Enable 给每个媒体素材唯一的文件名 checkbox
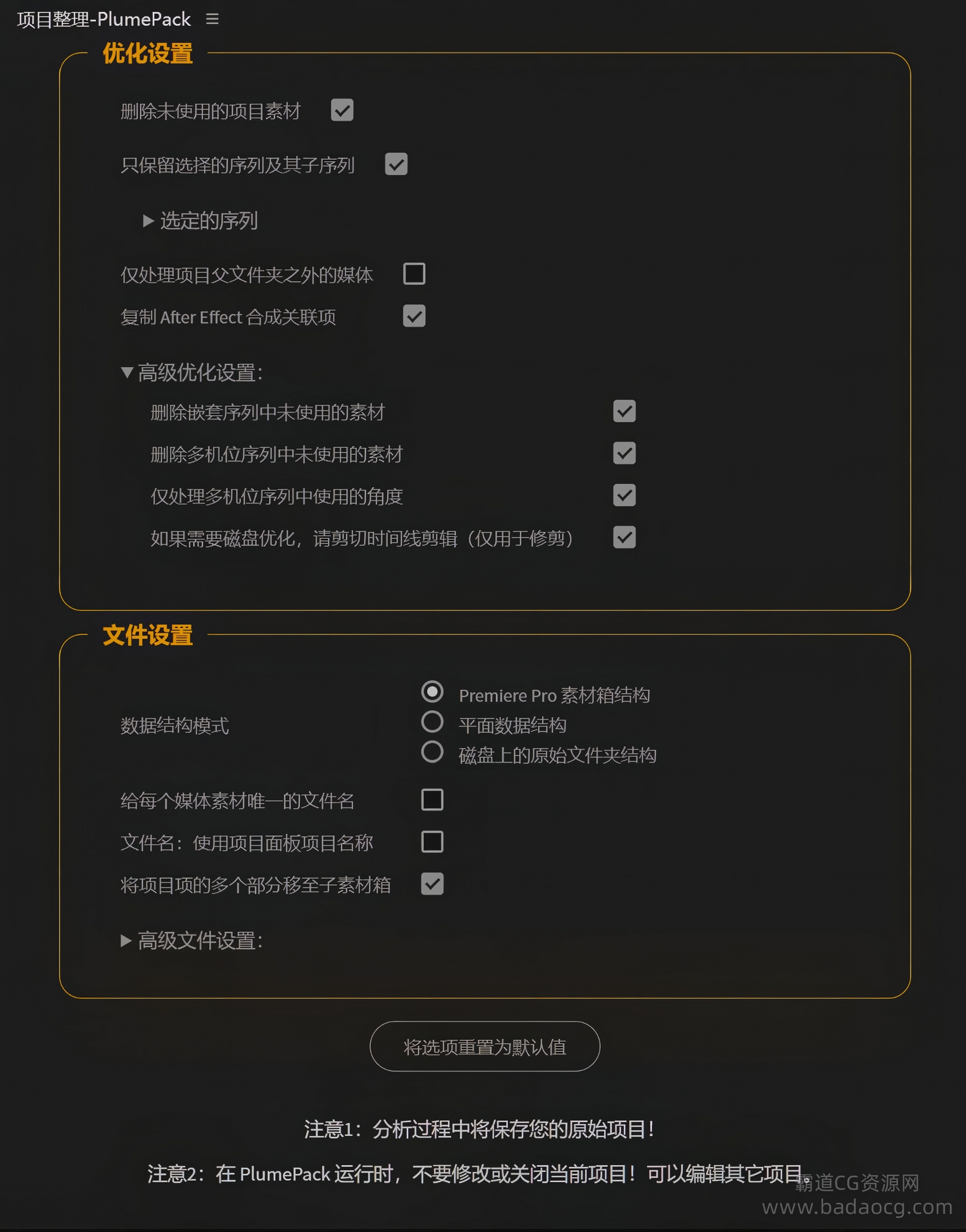The image size is (966, 1232). coord(432,800)
